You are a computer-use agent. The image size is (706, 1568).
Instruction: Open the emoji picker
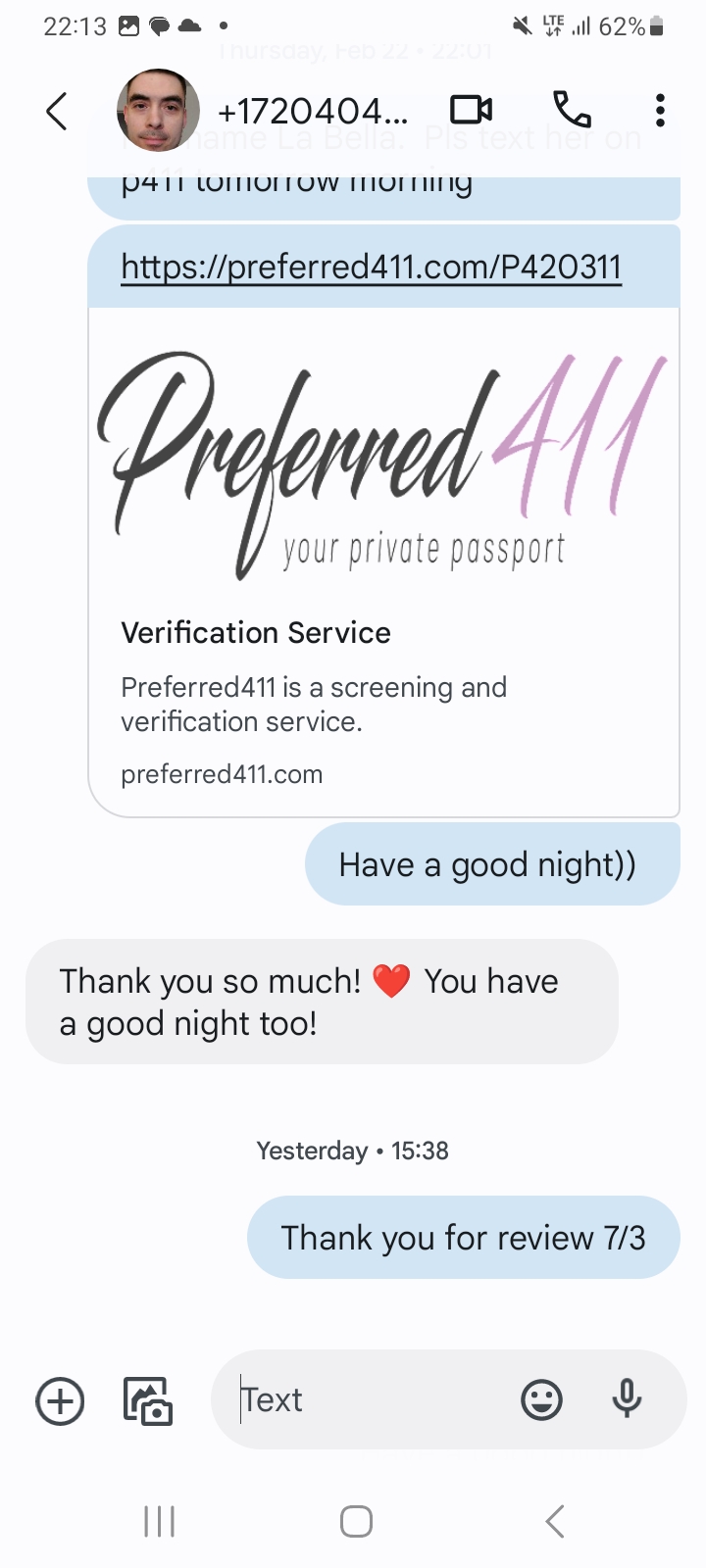pyautogui.click(x=541, y=1400)
